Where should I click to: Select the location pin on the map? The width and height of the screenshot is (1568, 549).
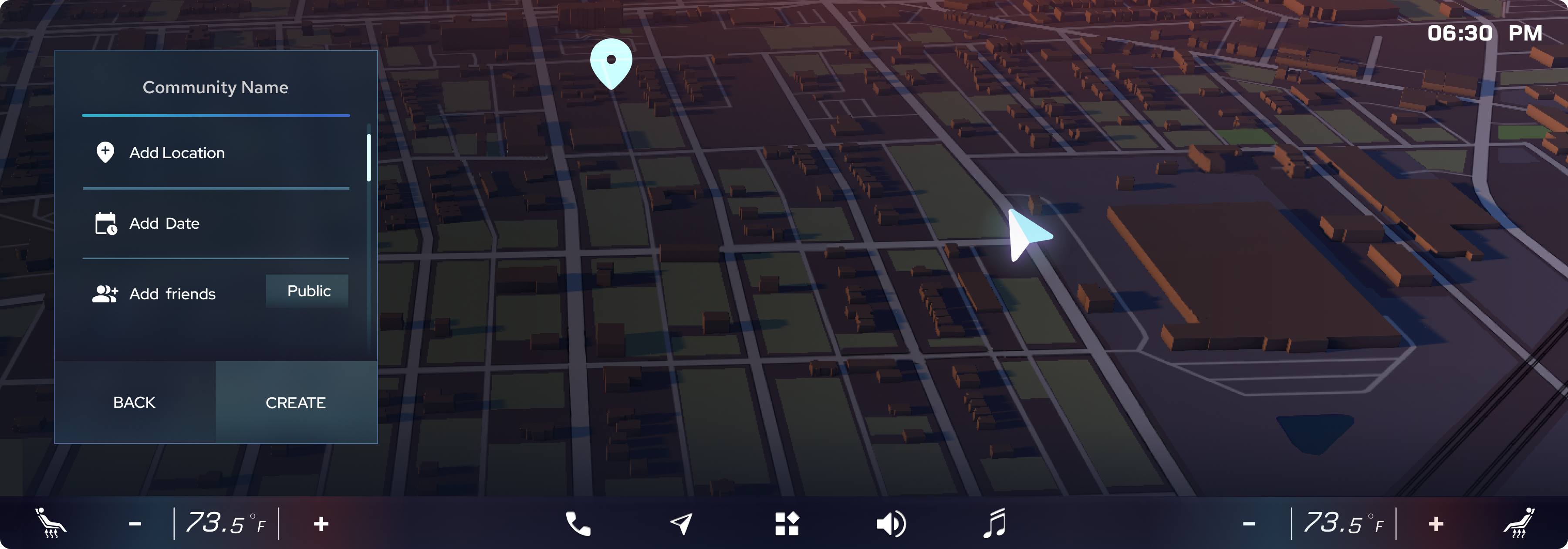click(611, 62)
